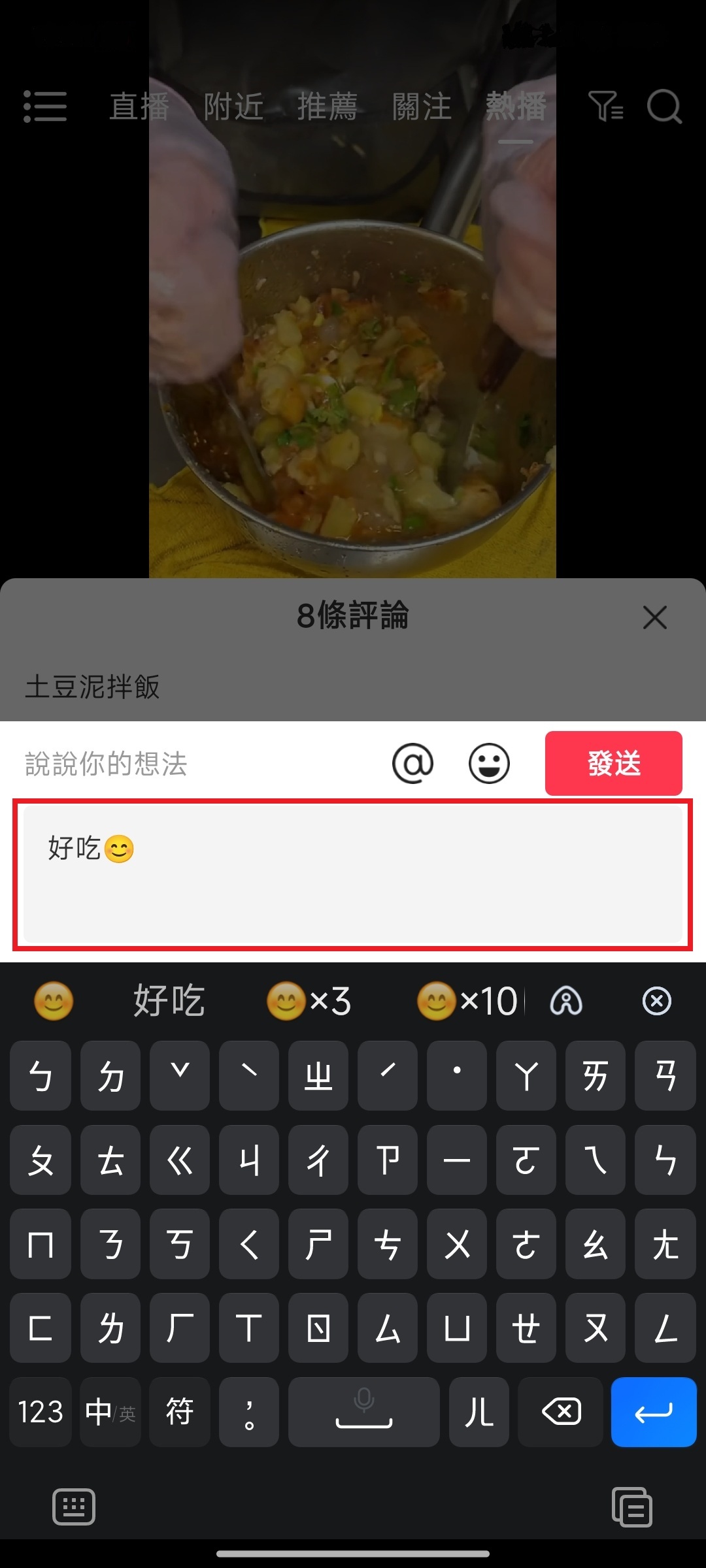Switch keyboard to 123 numbers
This screenshot has width=706, height=1568.
click(x=41, y=1412)
